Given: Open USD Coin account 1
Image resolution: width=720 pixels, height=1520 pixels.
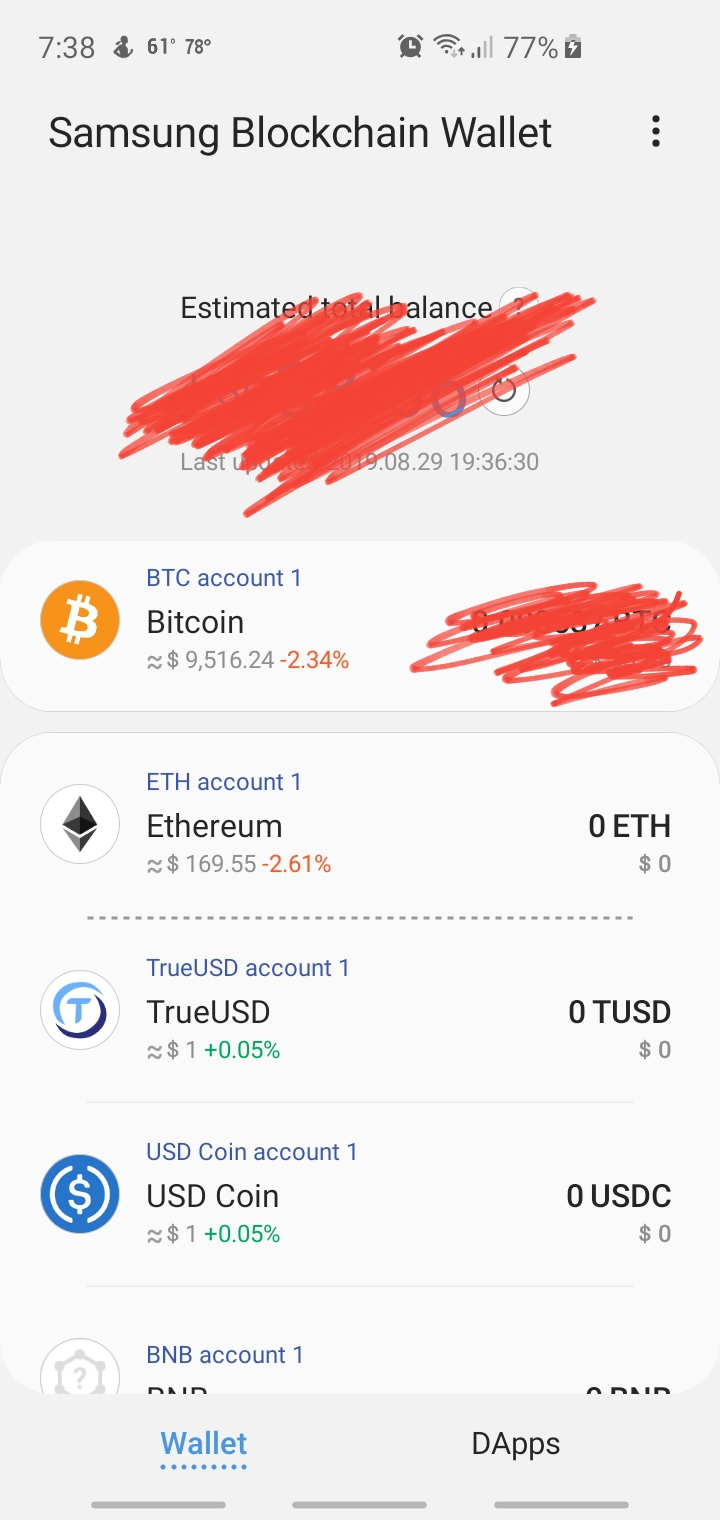Looking at the screenshot, I should pyautogui.click(x=252, y=1152).
